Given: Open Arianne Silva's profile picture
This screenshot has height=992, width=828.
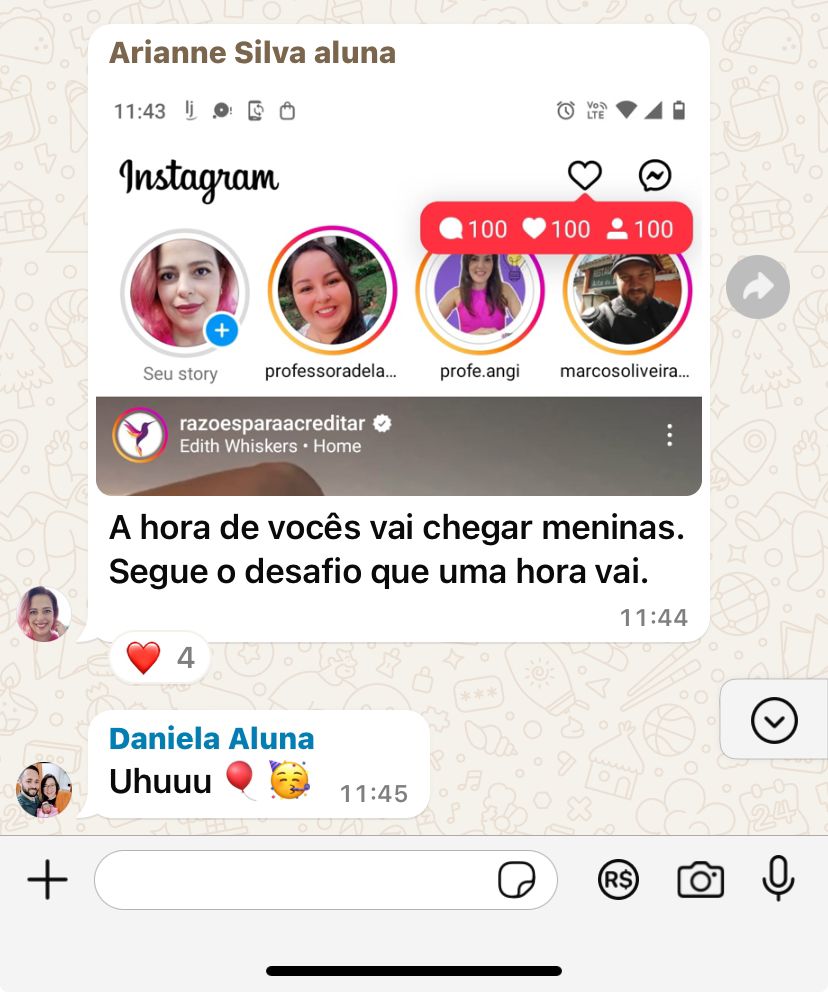Looking at the screenshot, I should (44, 614).
